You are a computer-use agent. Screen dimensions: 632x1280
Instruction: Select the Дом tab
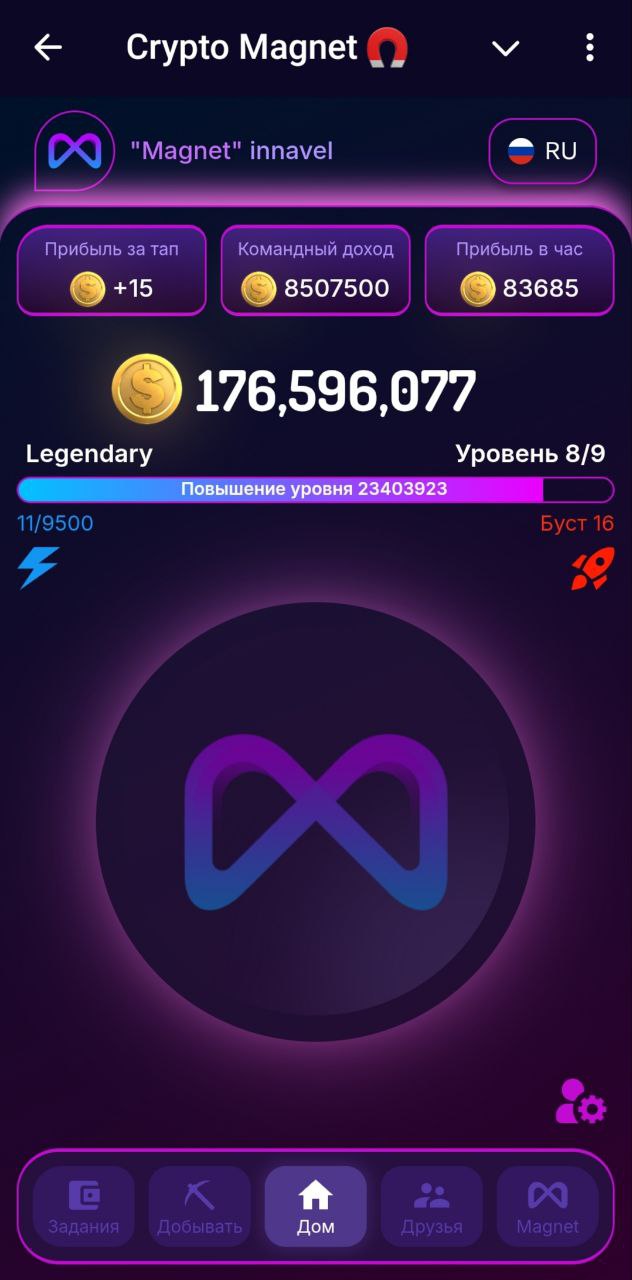click(x=316, y=1206)
